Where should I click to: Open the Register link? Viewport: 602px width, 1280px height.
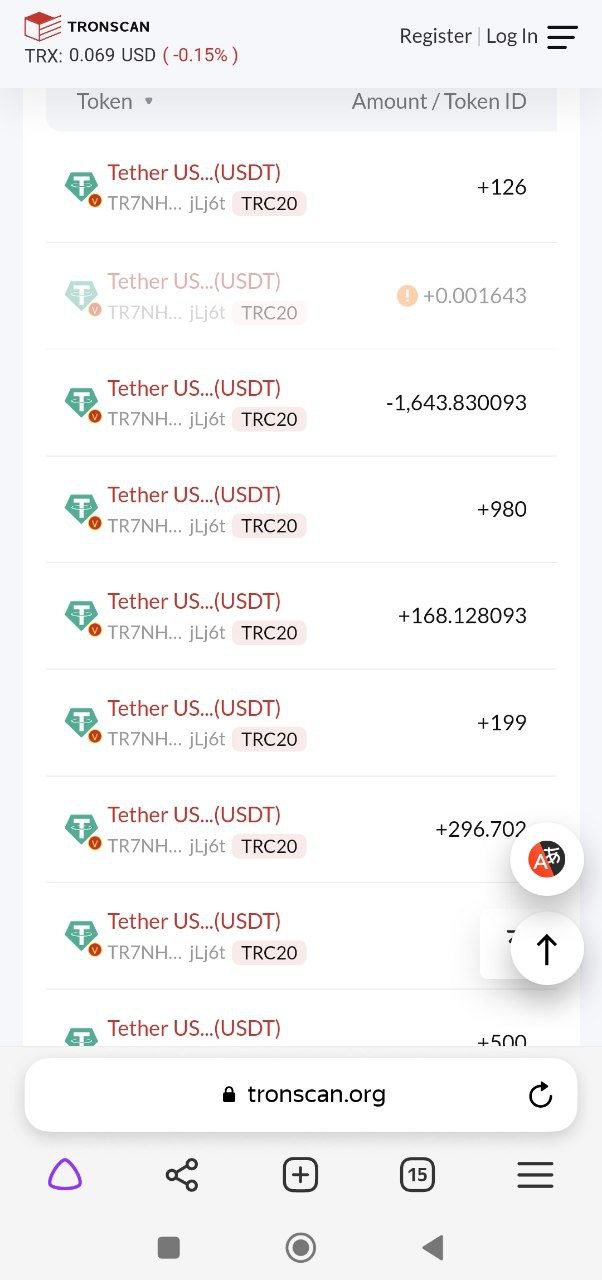pos(435,36)
